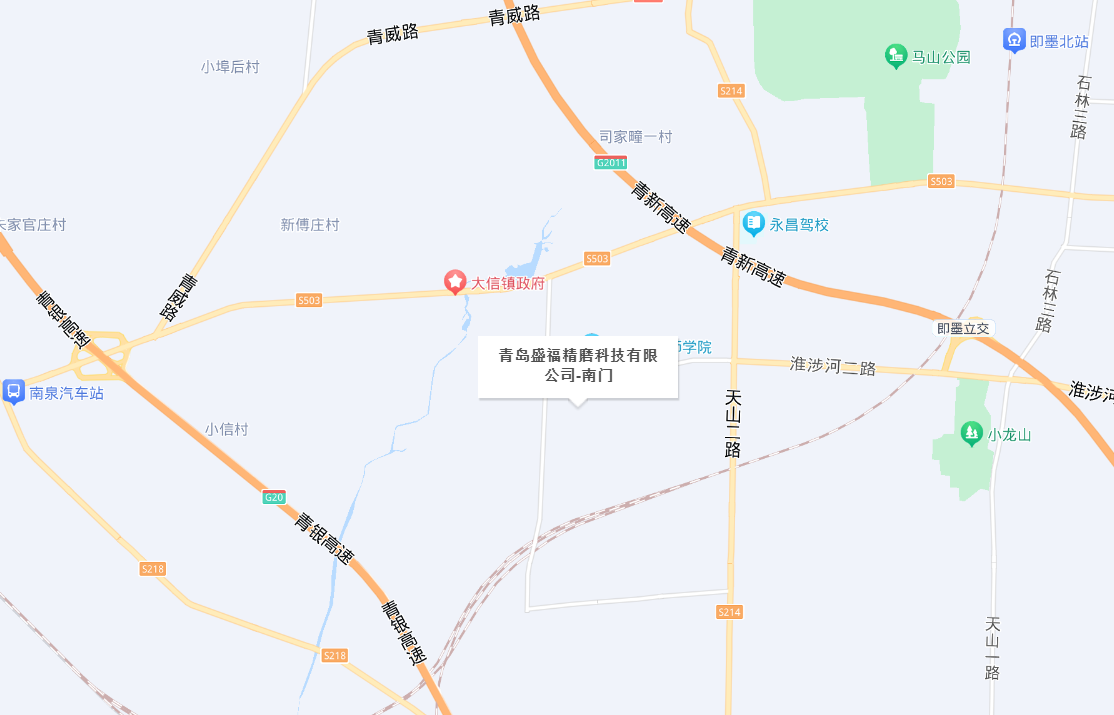Select the 小龙山 scenic marker

[970, 434]
